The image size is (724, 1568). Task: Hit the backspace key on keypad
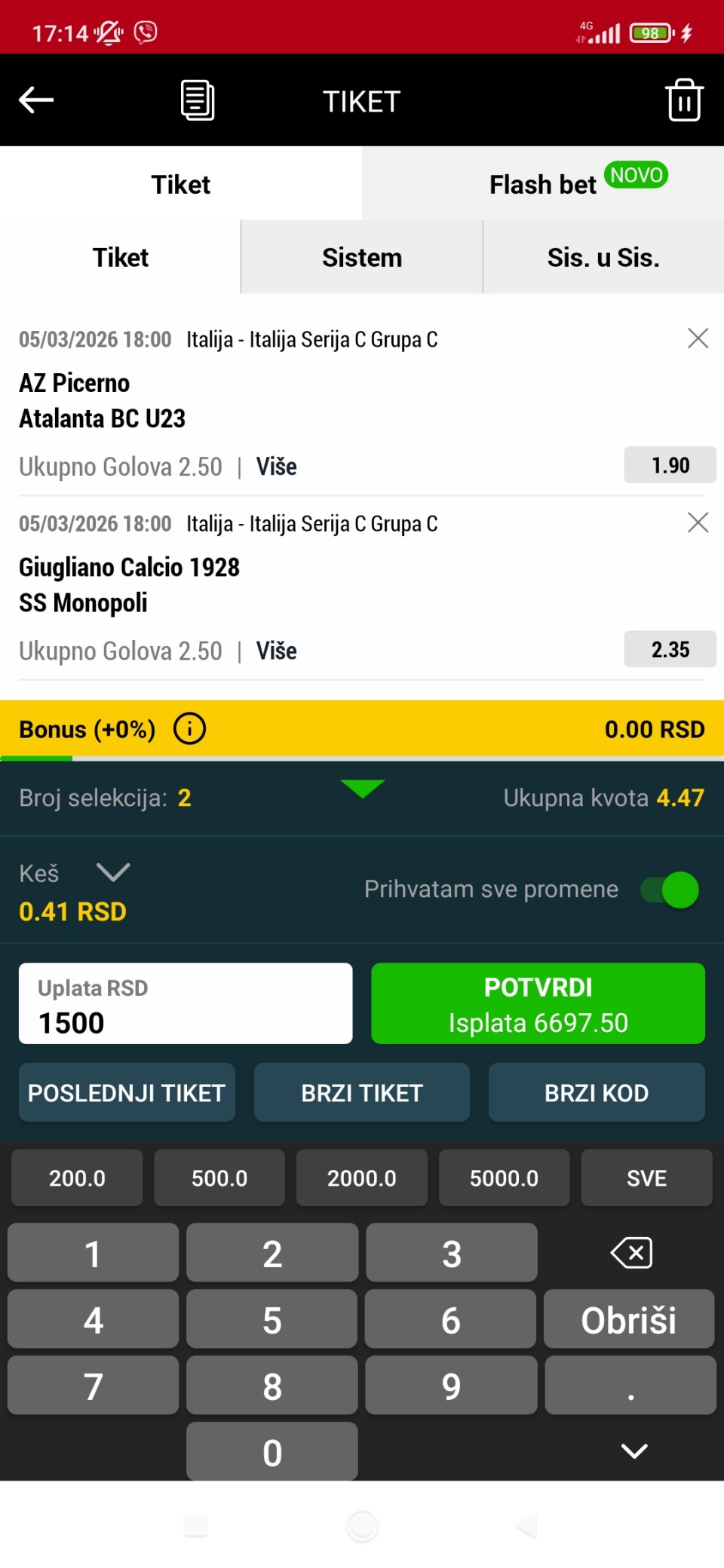click(631, 1254)
